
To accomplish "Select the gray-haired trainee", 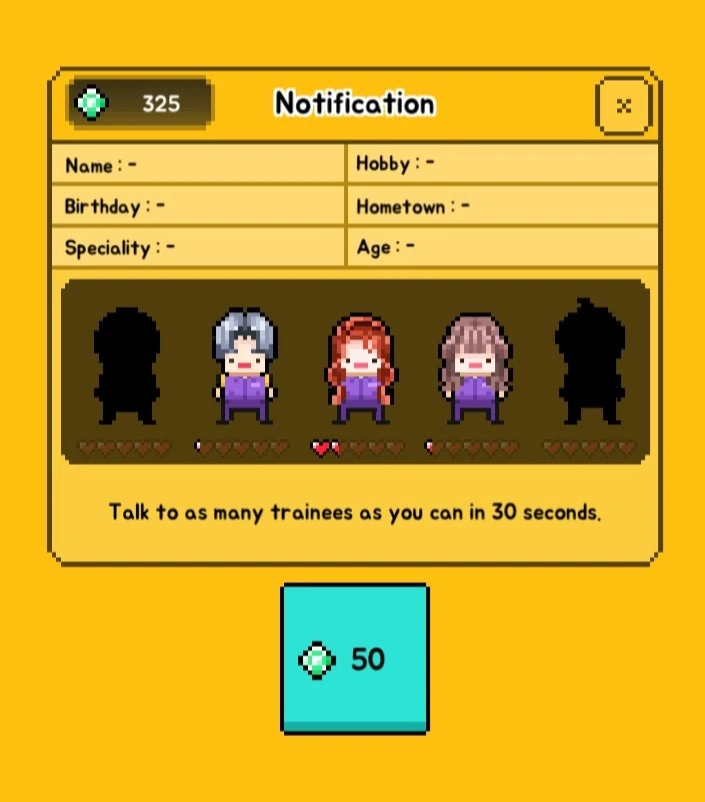I will point(245,366).
